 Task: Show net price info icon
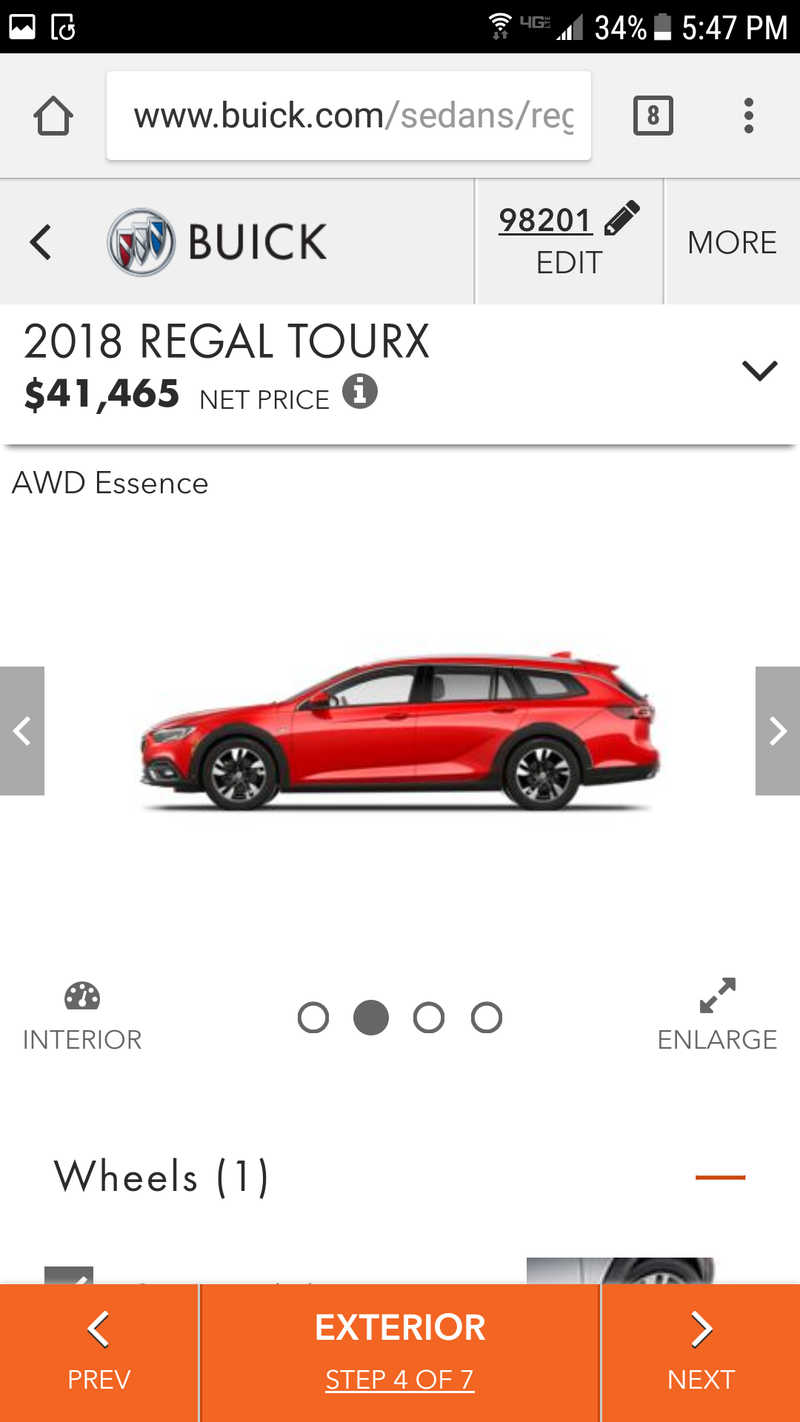(x=360, y=391)
